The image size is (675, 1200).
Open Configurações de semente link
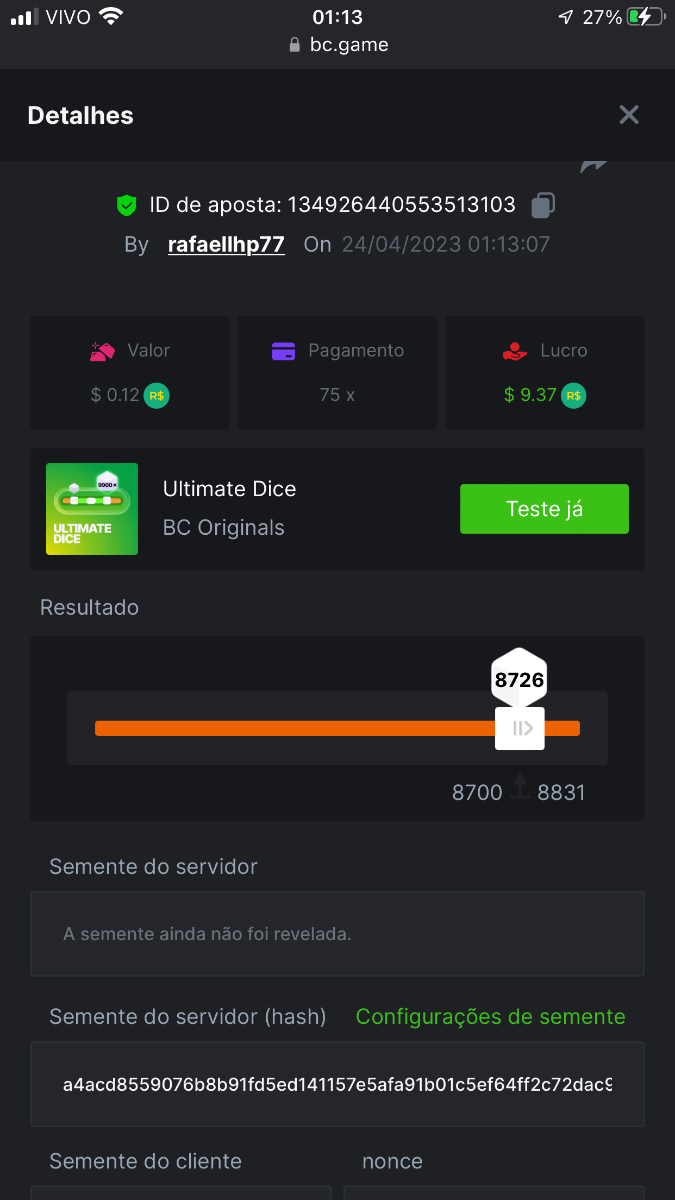[x=490, y=1017]
